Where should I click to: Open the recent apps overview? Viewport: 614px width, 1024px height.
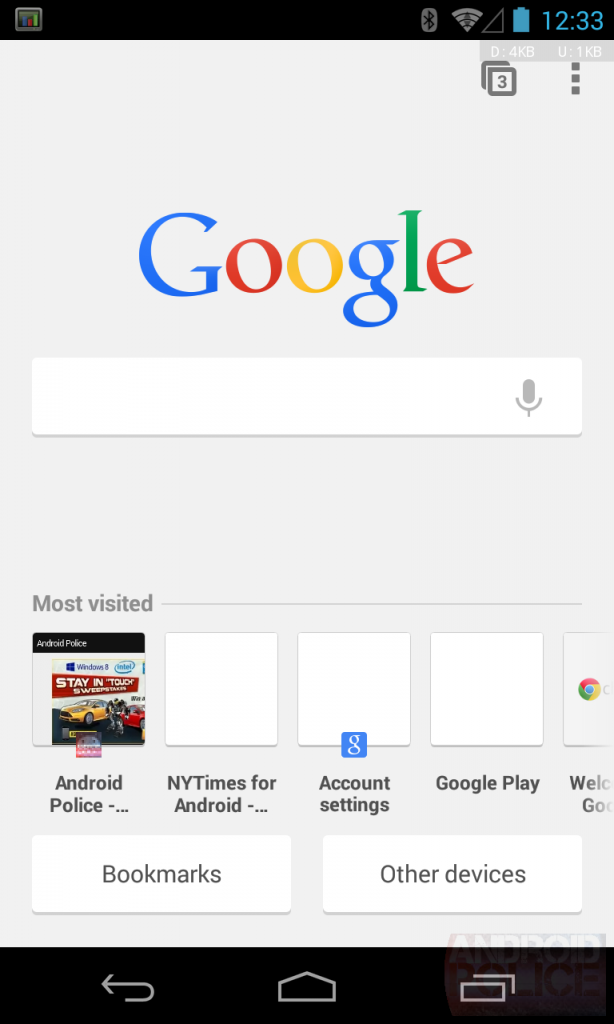click(486, 988)
